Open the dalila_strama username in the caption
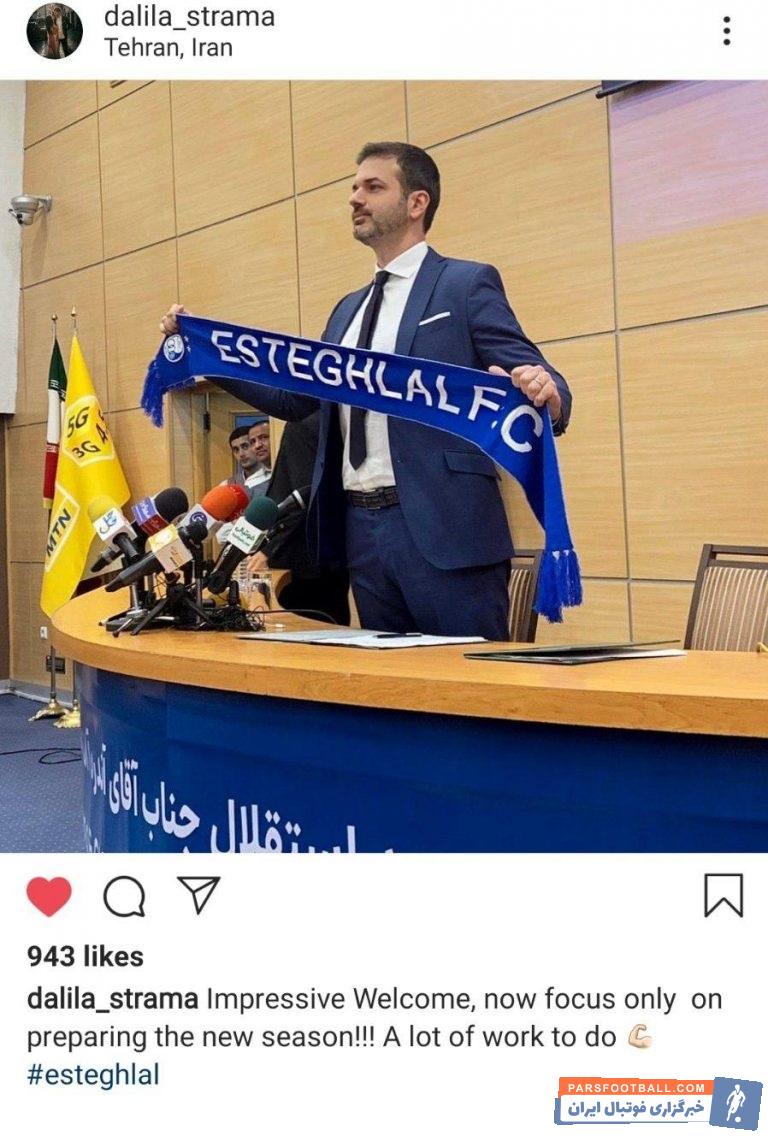 click(x=112, y=998)
